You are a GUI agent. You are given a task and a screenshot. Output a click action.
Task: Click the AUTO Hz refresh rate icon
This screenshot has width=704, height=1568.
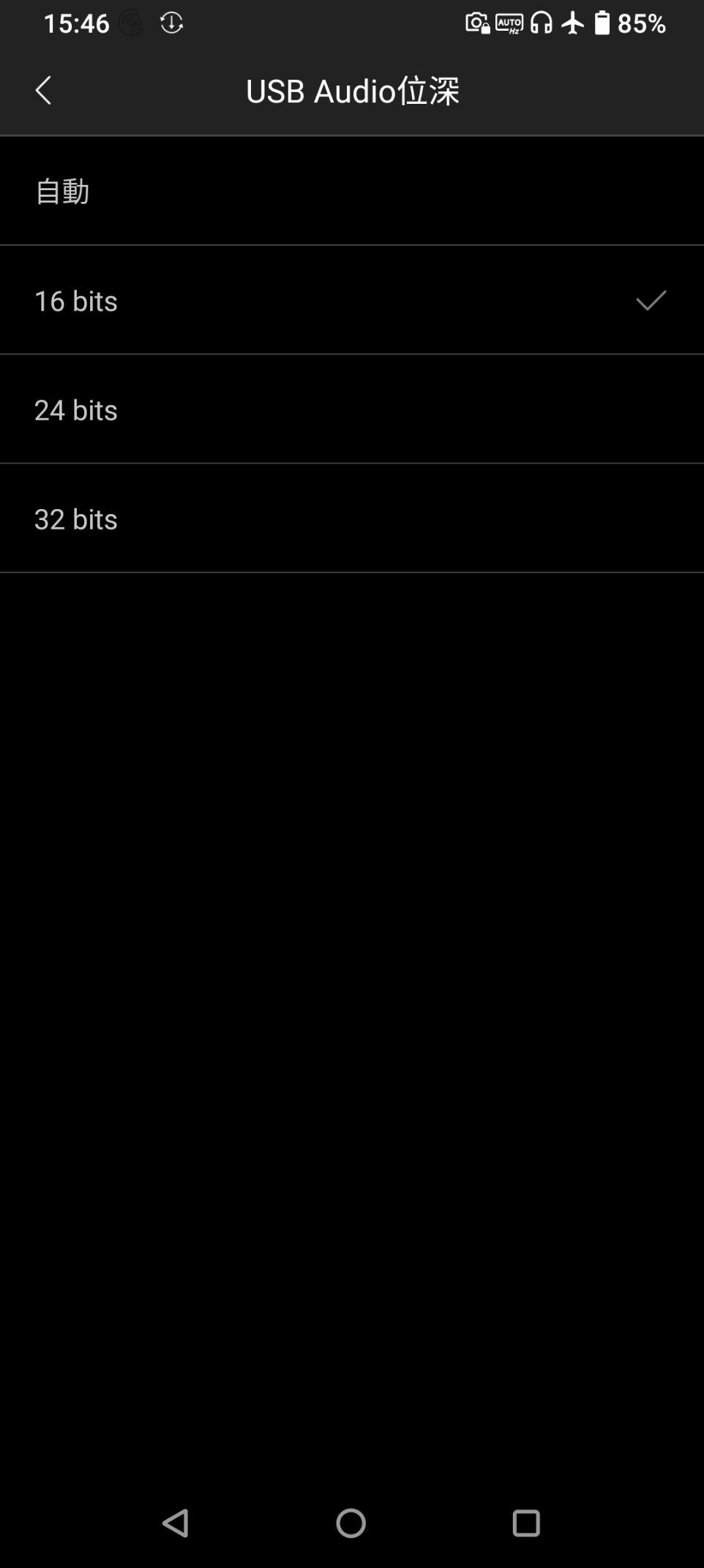coord(510,23)
